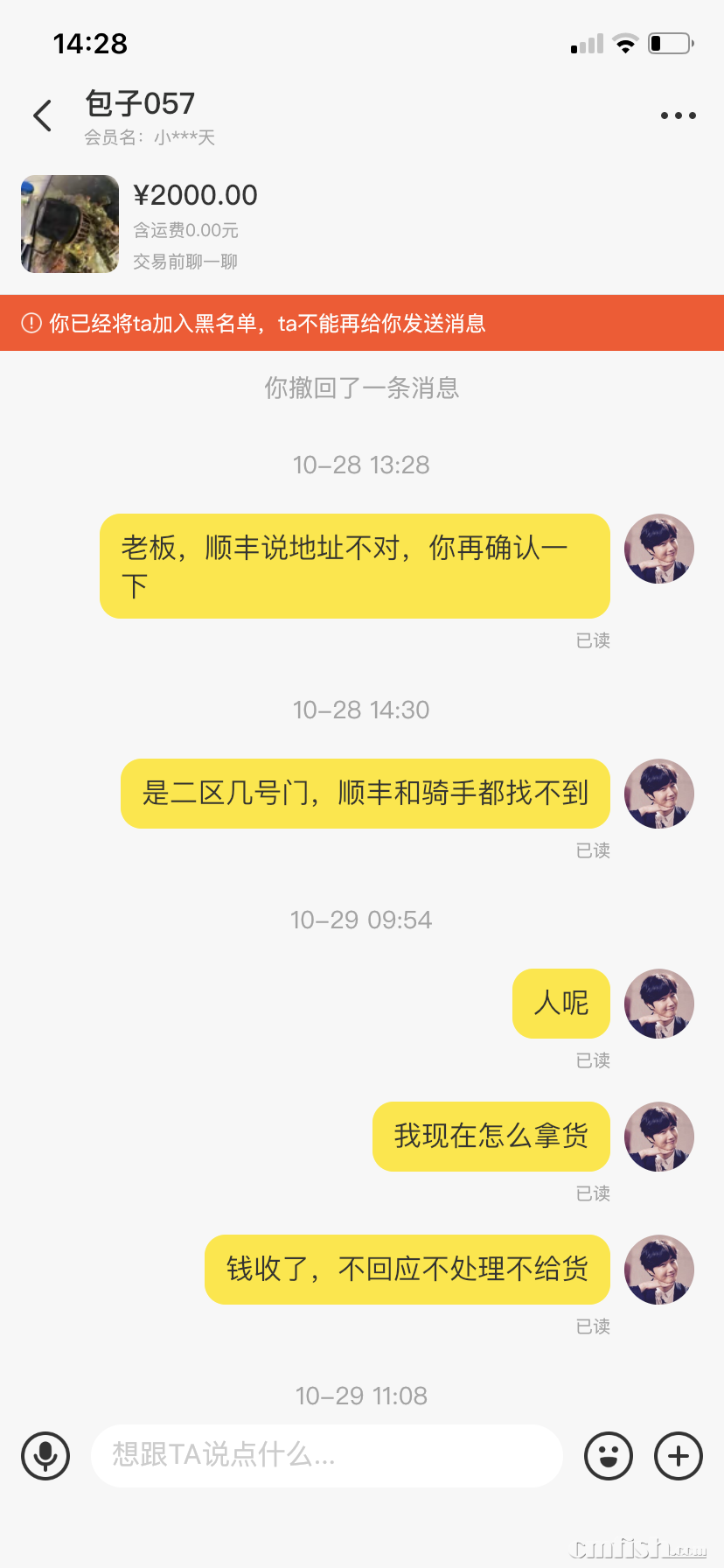The image size is (724, 1568).
Task: Tap the voice input microphone icon
Action: point(45,1456)
